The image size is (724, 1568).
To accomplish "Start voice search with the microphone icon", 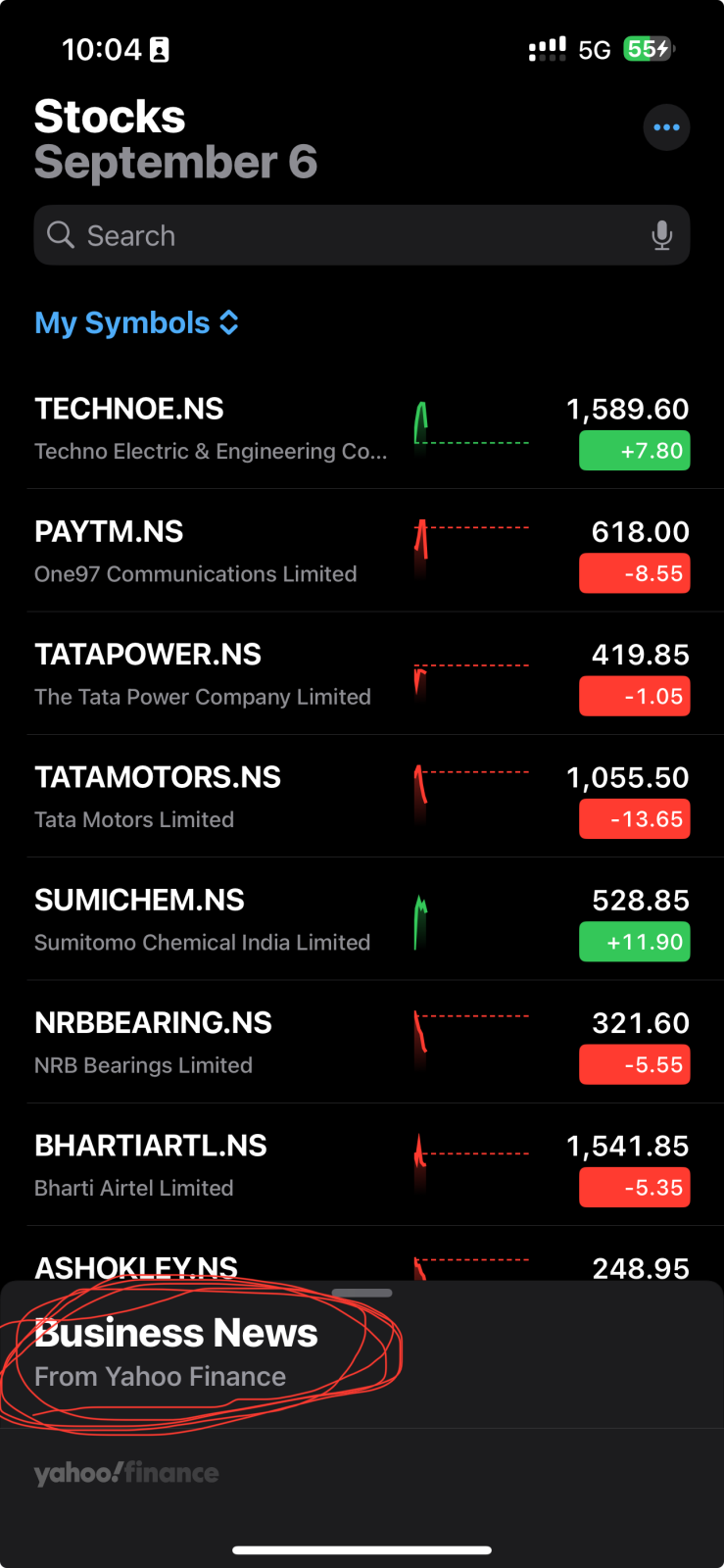I will tap(662, 235).
